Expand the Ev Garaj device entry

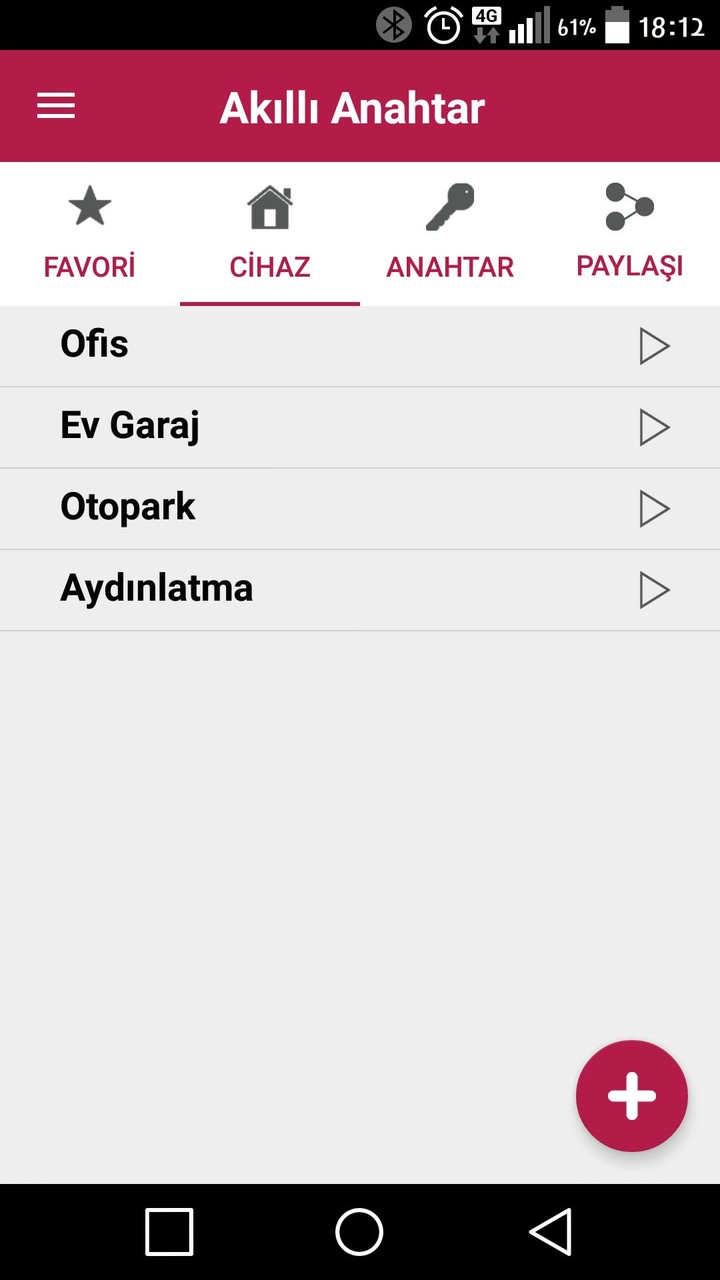point(654,427)
